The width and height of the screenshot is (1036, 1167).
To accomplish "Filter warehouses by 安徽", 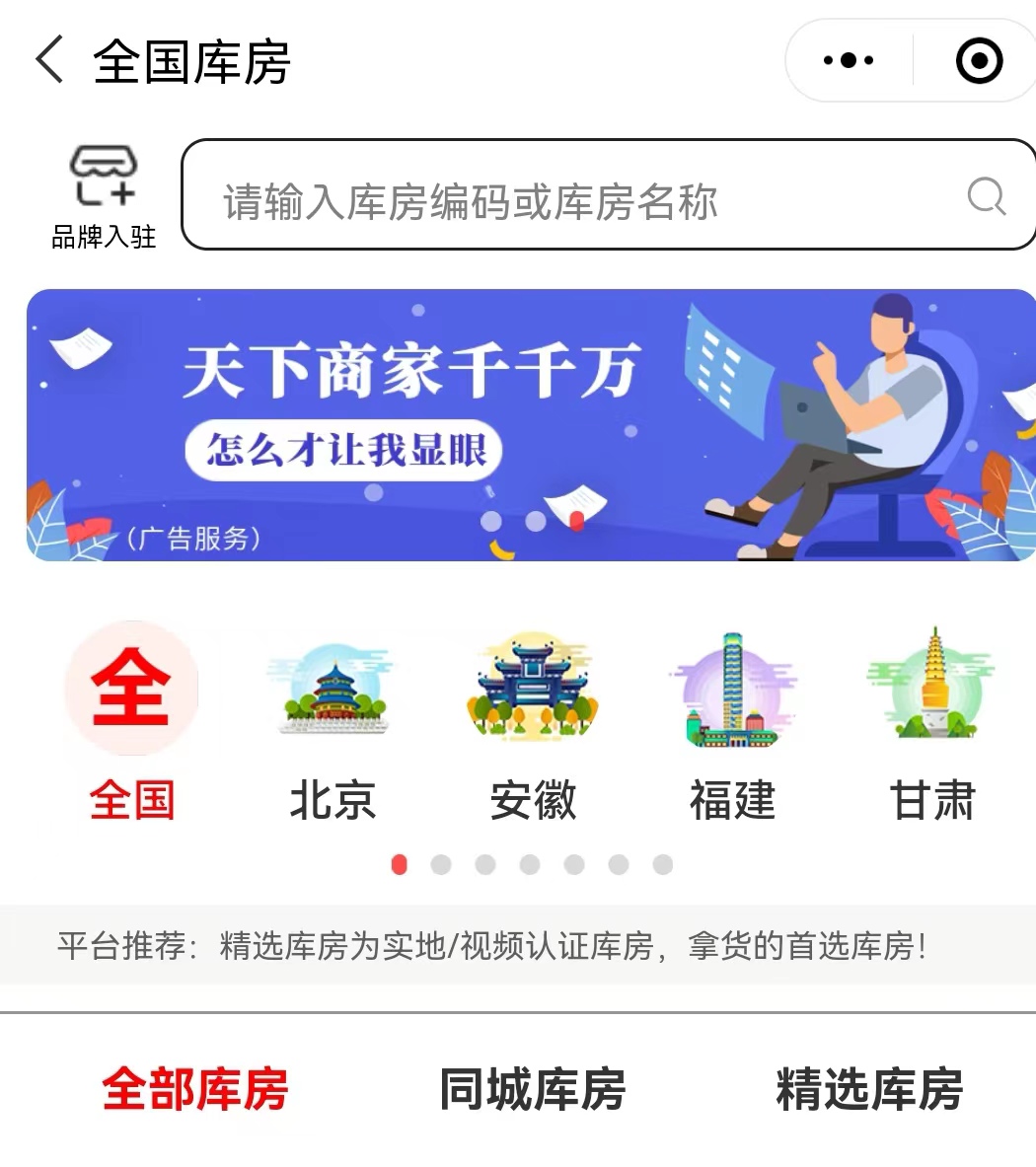I will [x=533, y=722].
